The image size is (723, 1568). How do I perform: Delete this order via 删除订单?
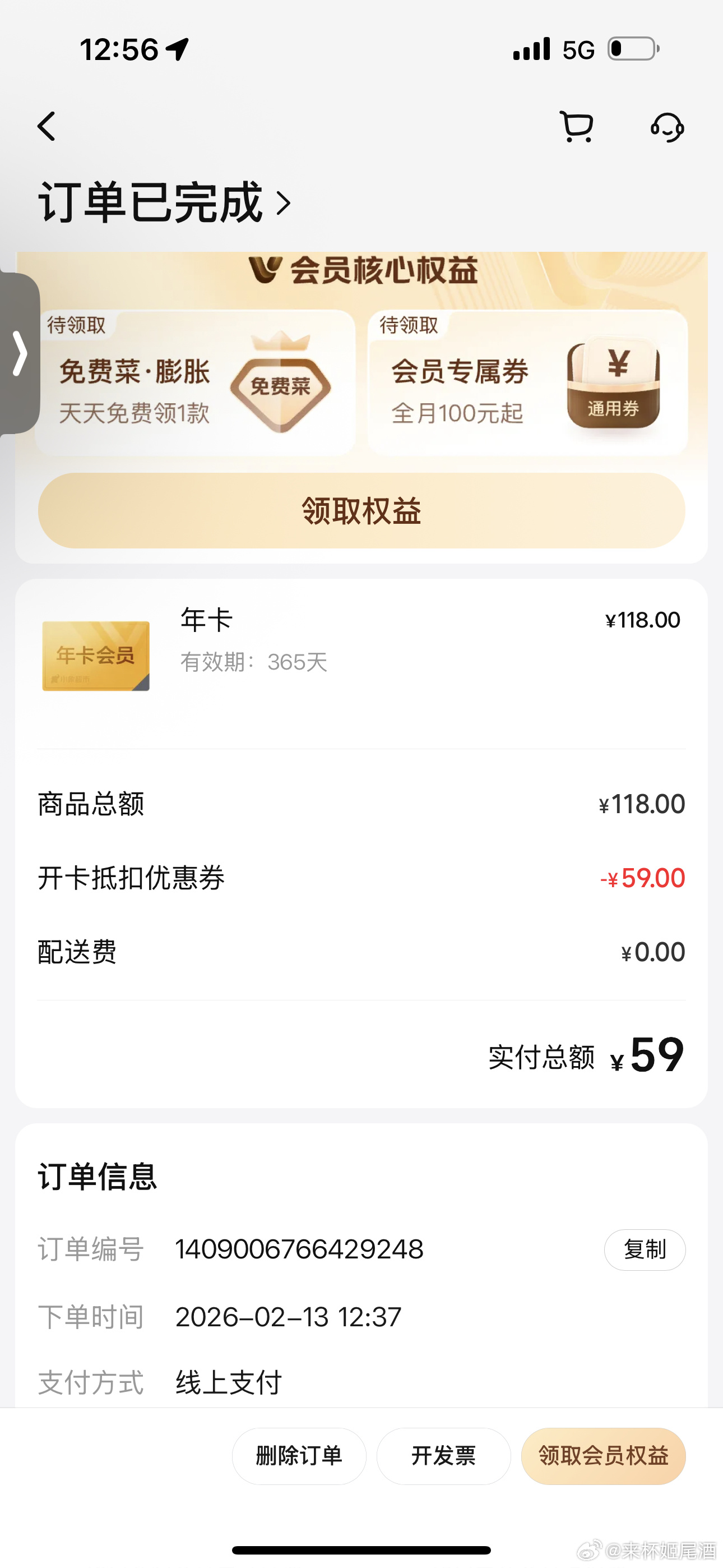pyautogui.click(x=299, y=1456)
